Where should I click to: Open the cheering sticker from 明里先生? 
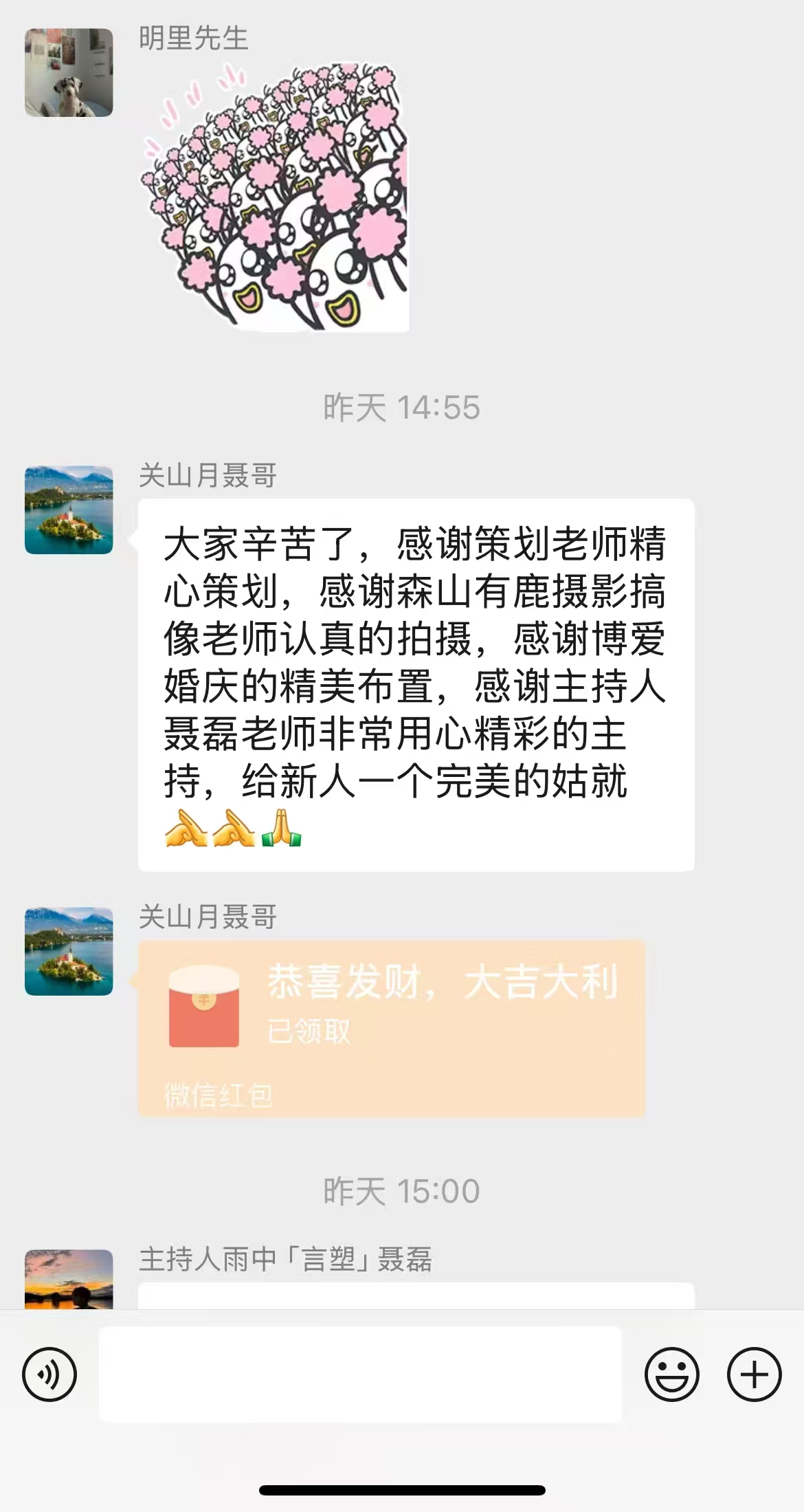coord(275,197)
